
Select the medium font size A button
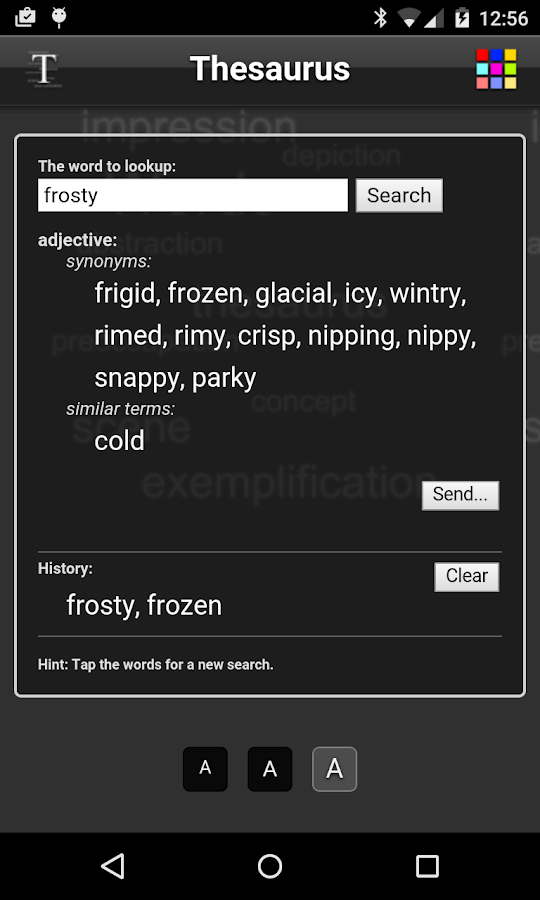click(x=270, y=769)
